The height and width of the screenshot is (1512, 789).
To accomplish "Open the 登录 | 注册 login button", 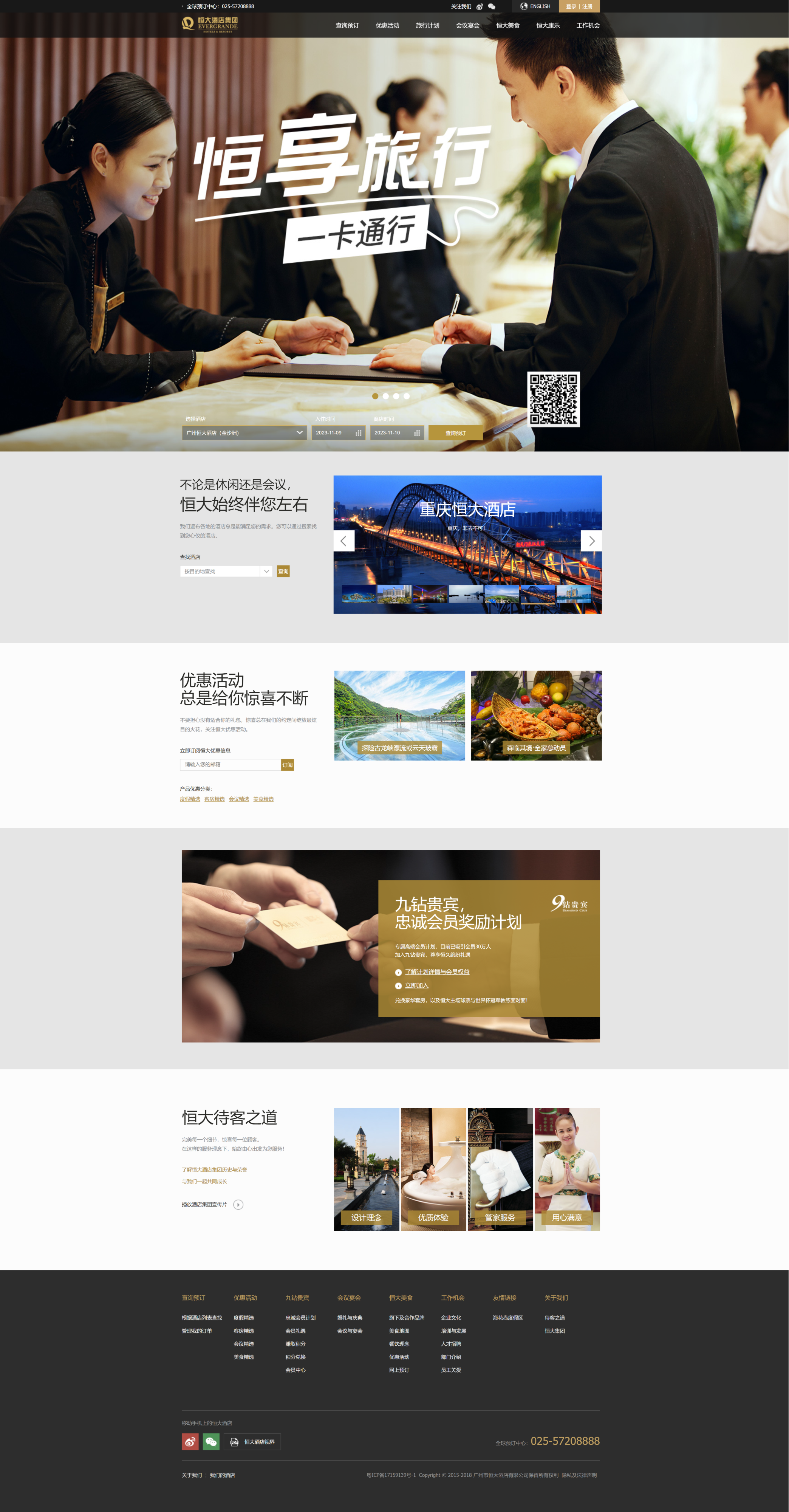I will click(x=579, y=6).
